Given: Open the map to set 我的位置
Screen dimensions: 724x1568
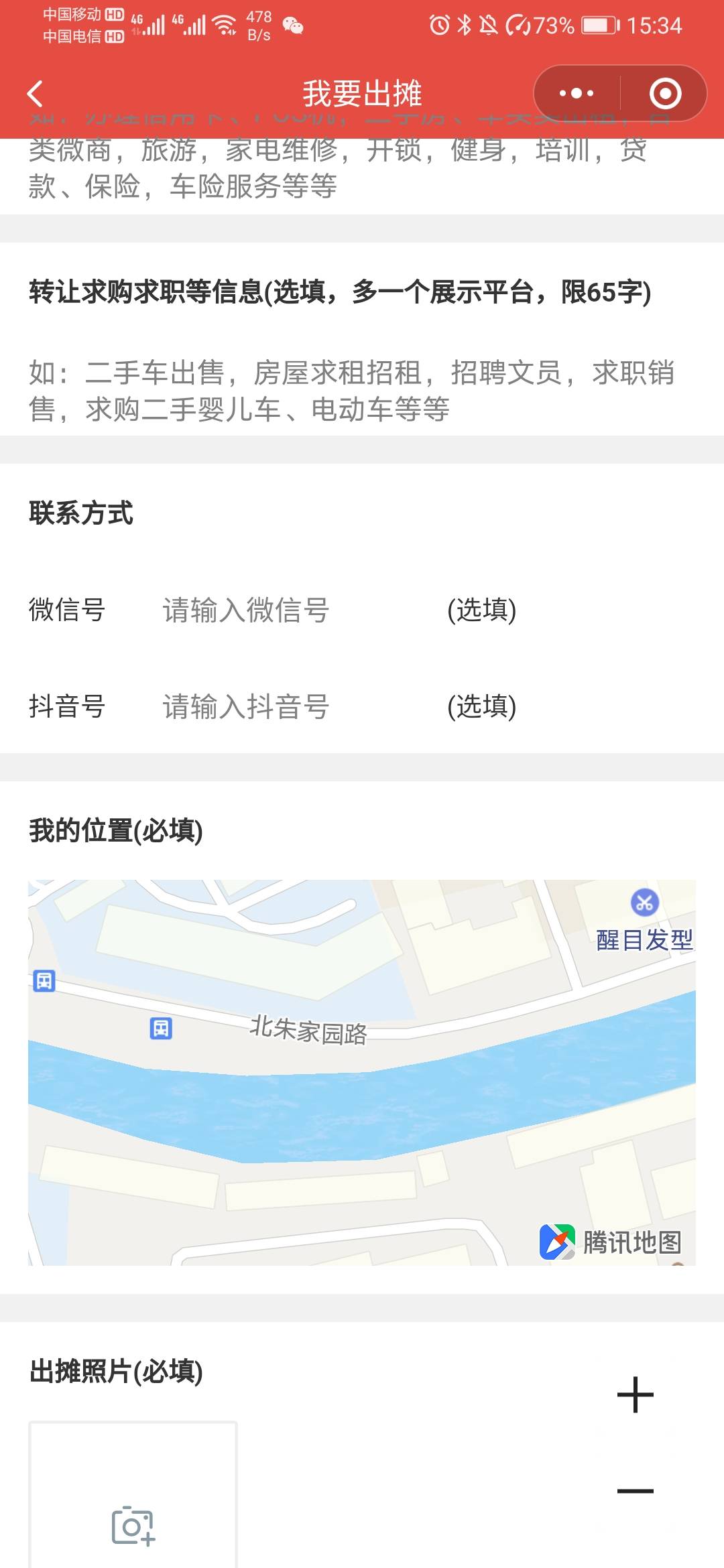Looking at the screenshot, I should click(362, 1072).
